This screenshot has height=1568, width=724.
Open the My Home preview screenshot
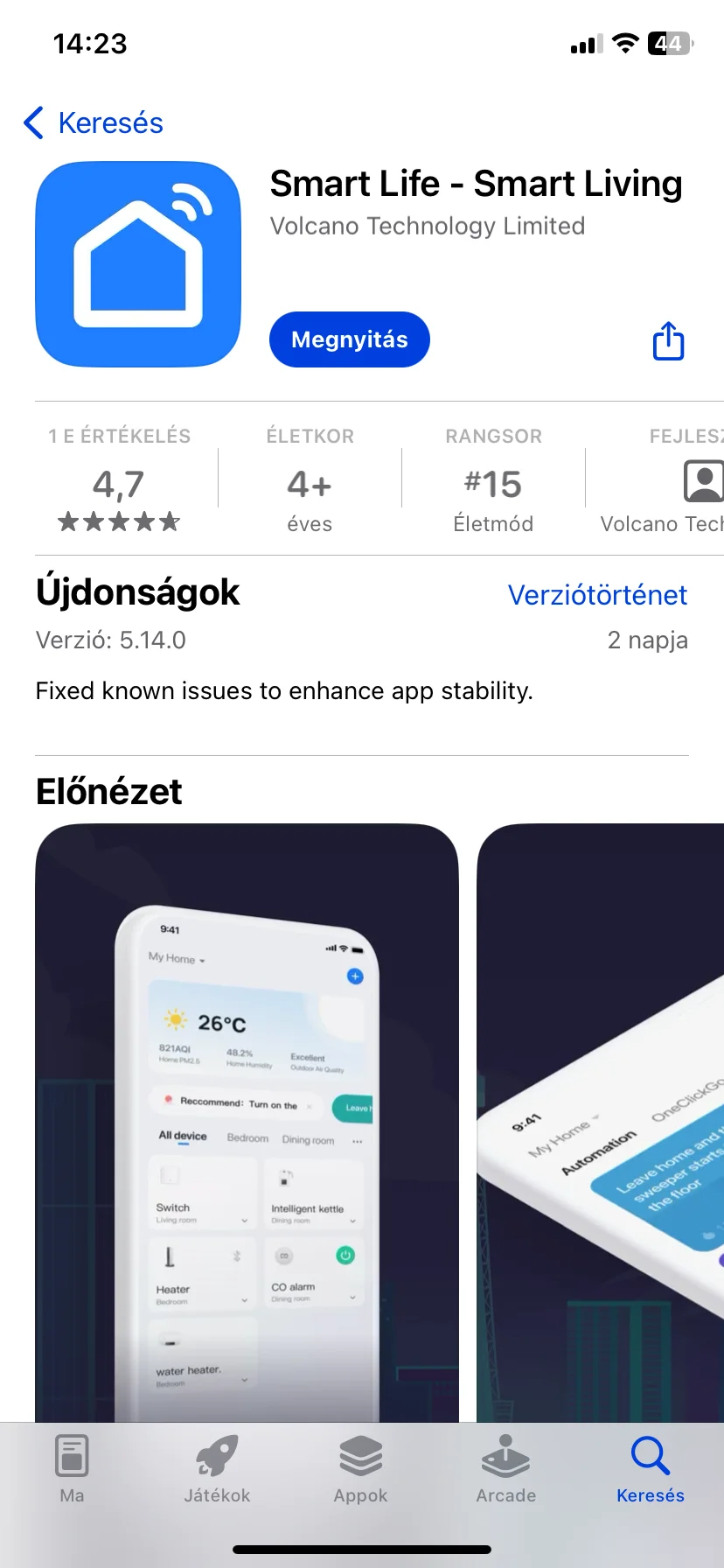(247, 1120)
